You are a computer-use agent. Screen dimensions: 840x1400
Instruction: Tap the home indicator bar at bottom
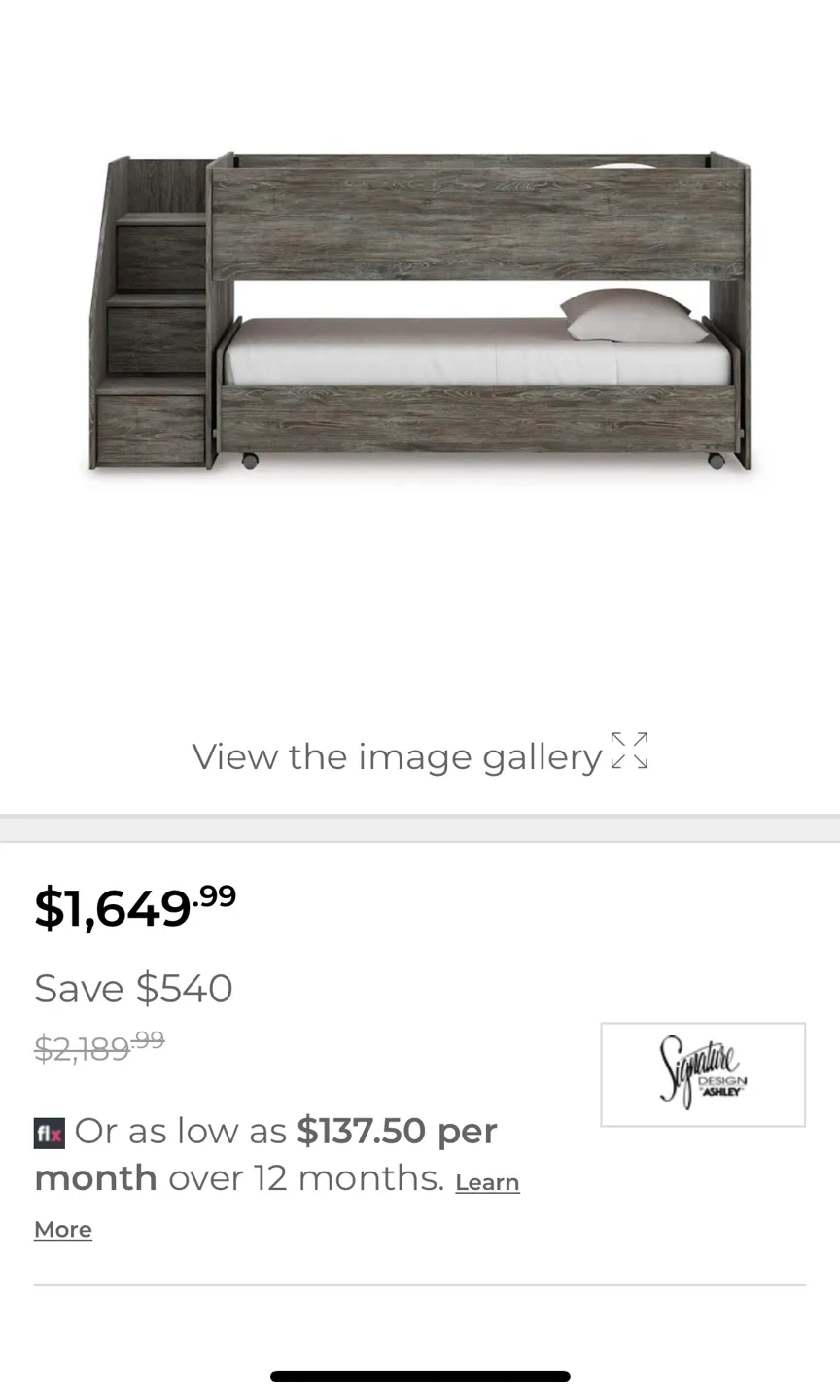419,1376
